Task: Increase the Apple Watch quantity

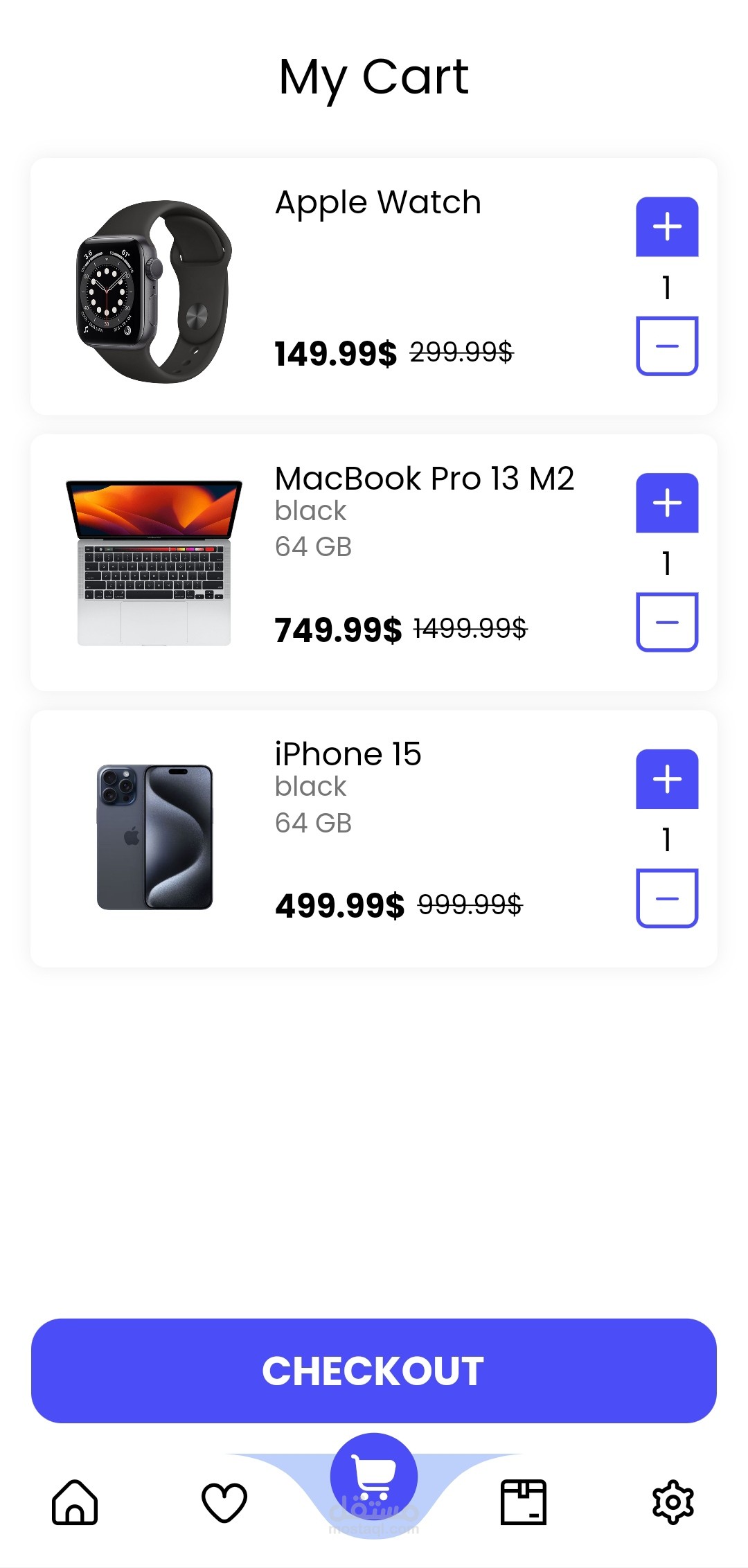Action: (x=667, y=226)
